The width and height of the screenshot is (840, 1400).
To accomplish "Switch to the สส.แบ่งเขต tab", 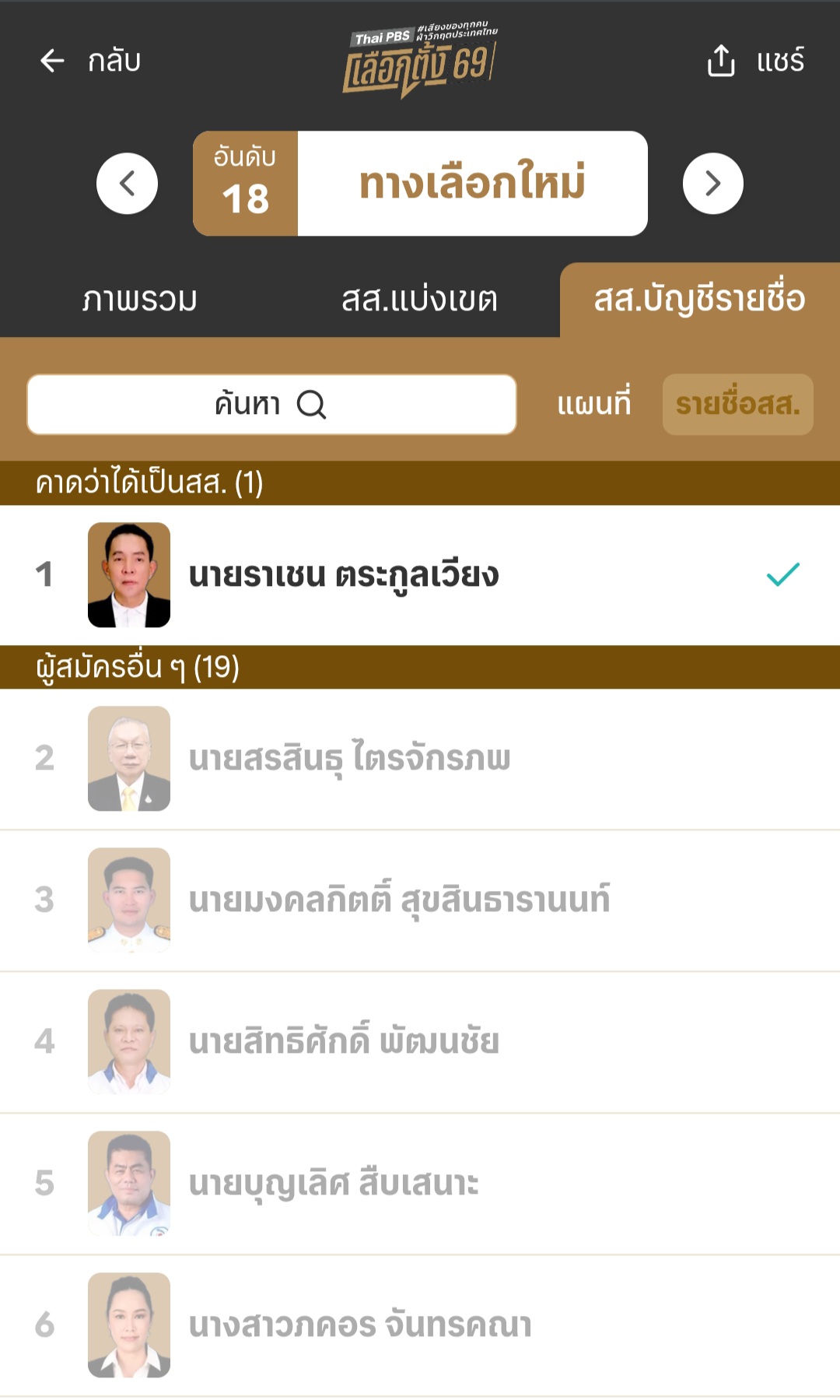I will [419, 300].
